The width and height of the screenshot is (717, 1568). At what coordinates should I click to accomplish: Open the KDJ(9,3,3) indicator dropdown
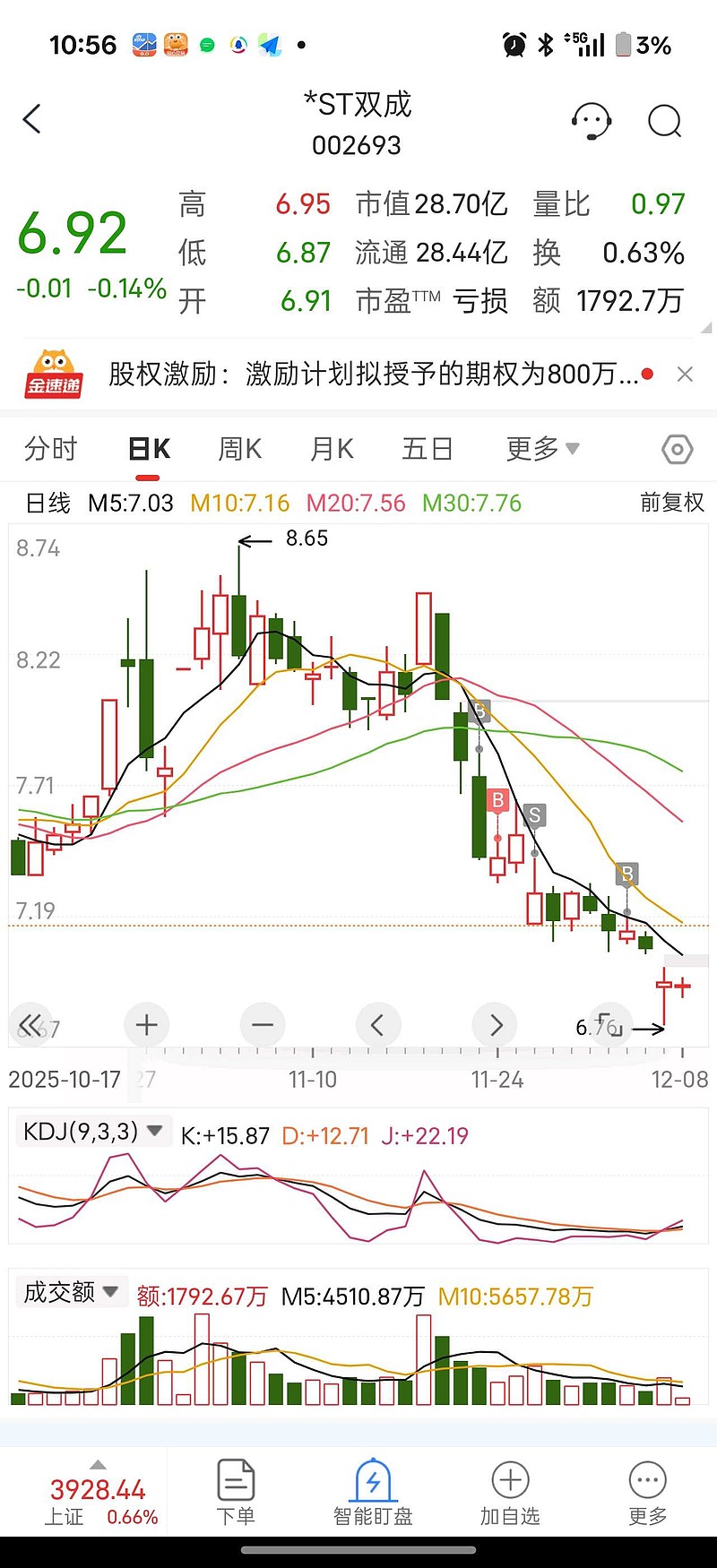click(92, 1132)
